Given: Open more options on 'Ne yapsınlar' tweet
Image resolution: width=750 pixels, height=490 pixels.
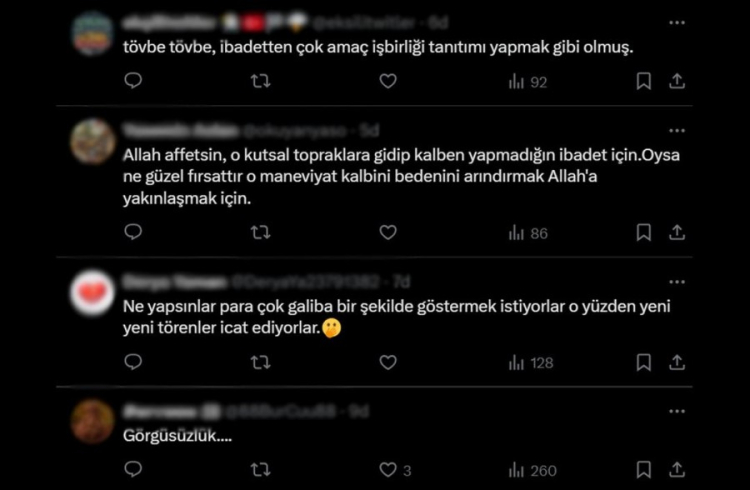Looking at the screenshot, I should point(677,281).
